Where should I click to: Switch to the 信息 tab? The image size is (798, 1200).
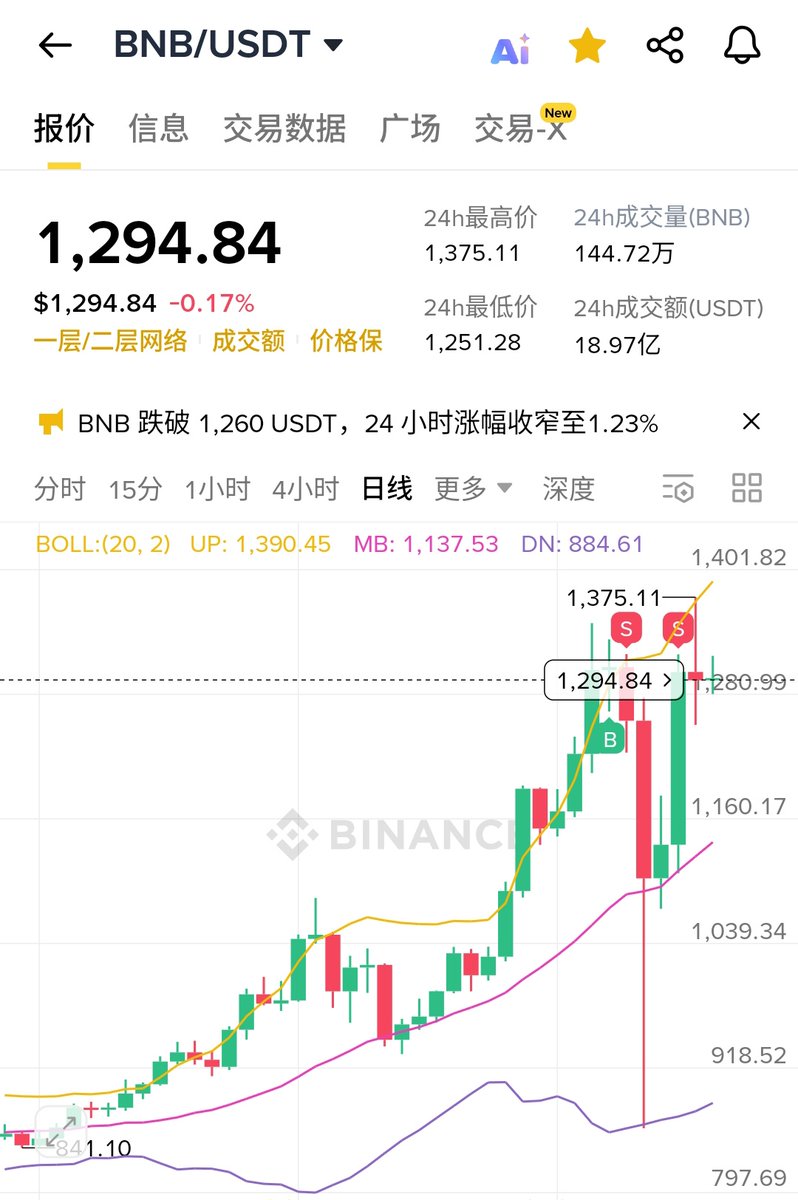tap(158, 128)
